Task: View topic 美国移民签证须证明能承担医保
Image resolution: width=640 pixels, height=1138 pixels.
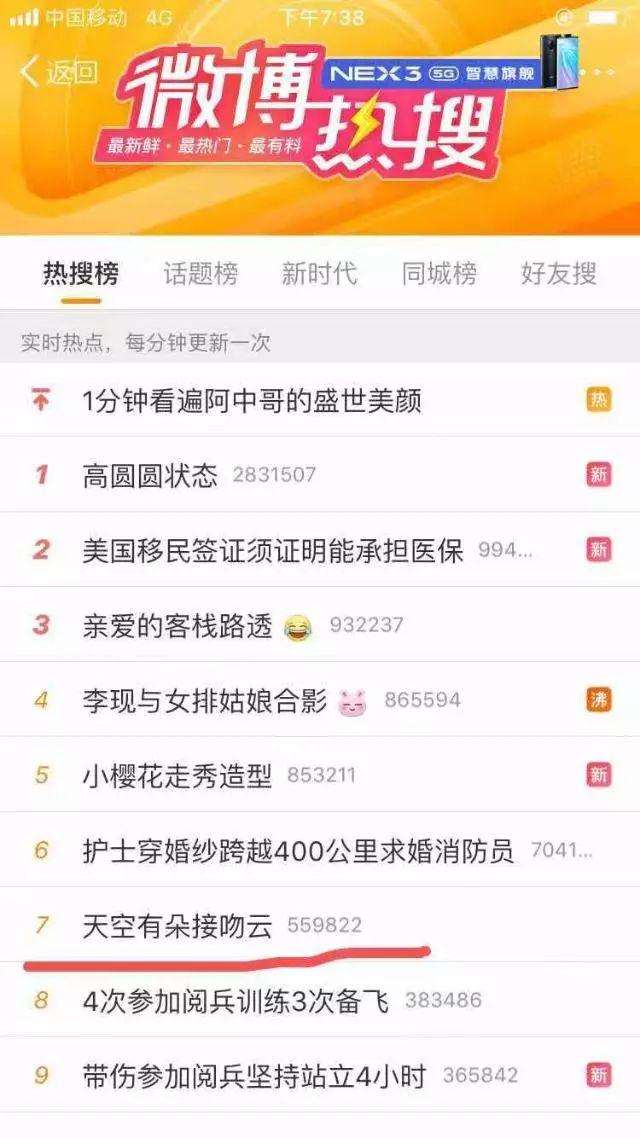Action: click(272, 550)
